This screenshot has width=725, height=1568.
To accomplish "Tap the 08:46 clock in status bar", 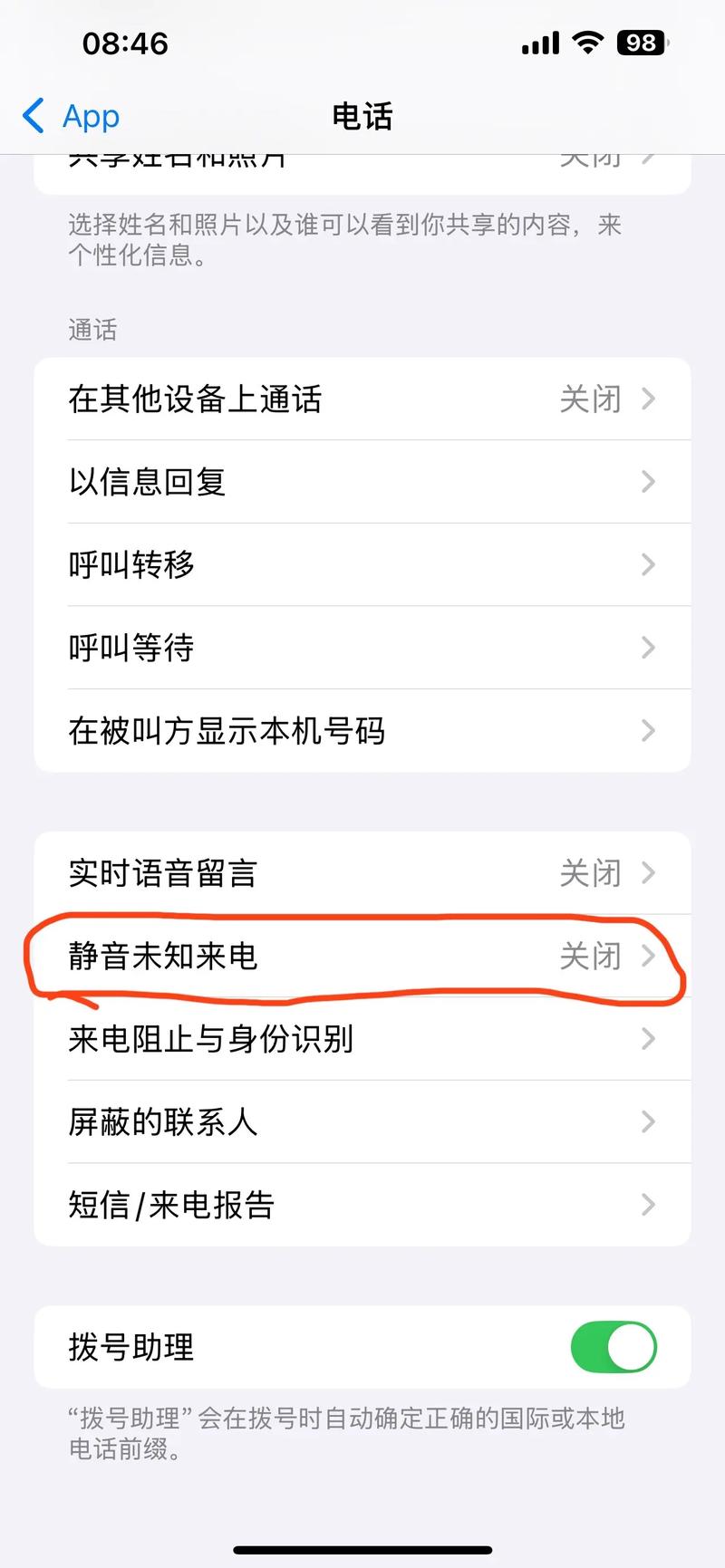I will point(124,42).
